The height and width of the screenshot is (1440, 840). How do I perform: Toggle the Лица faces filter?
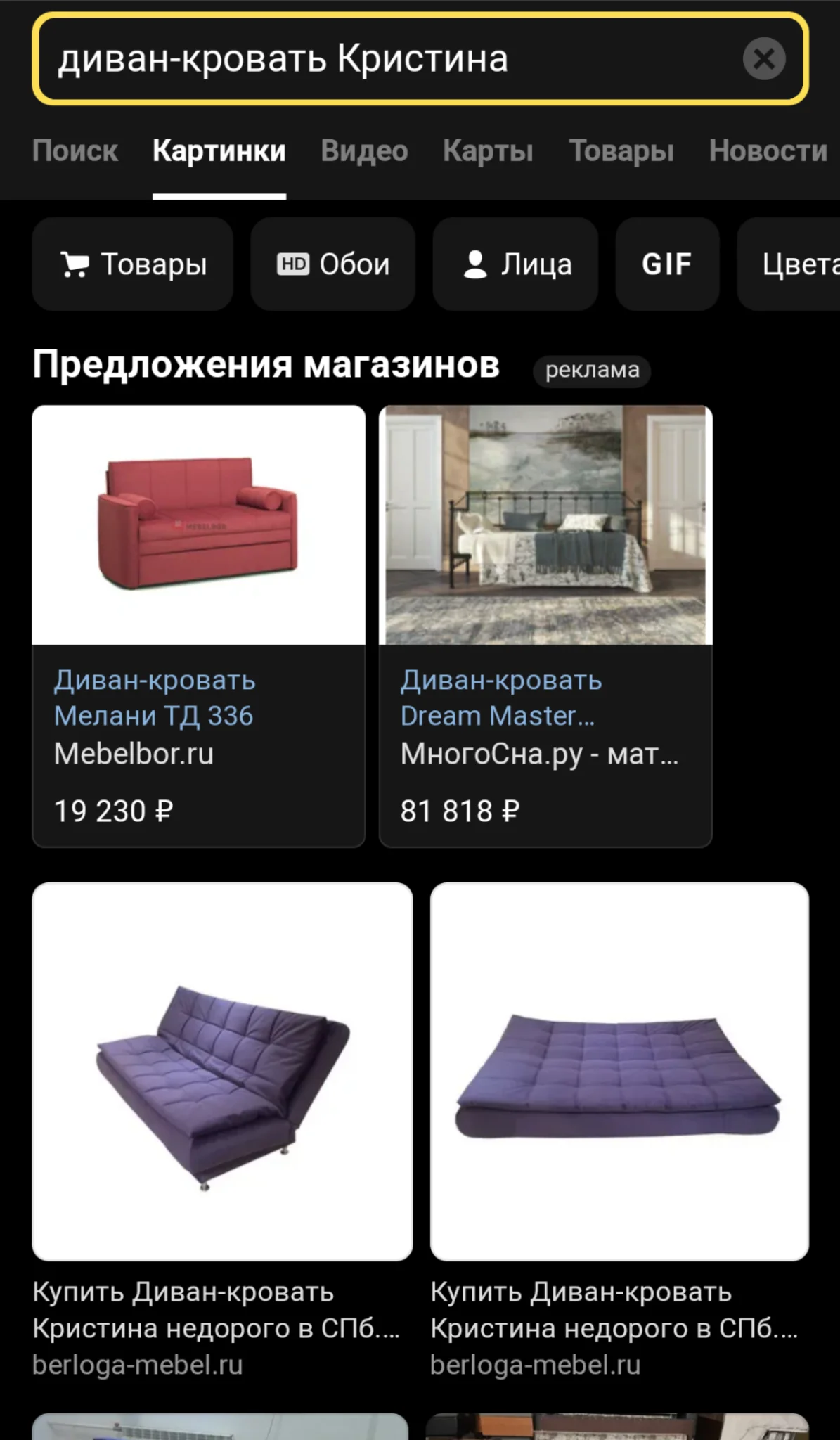coord(515,264)
